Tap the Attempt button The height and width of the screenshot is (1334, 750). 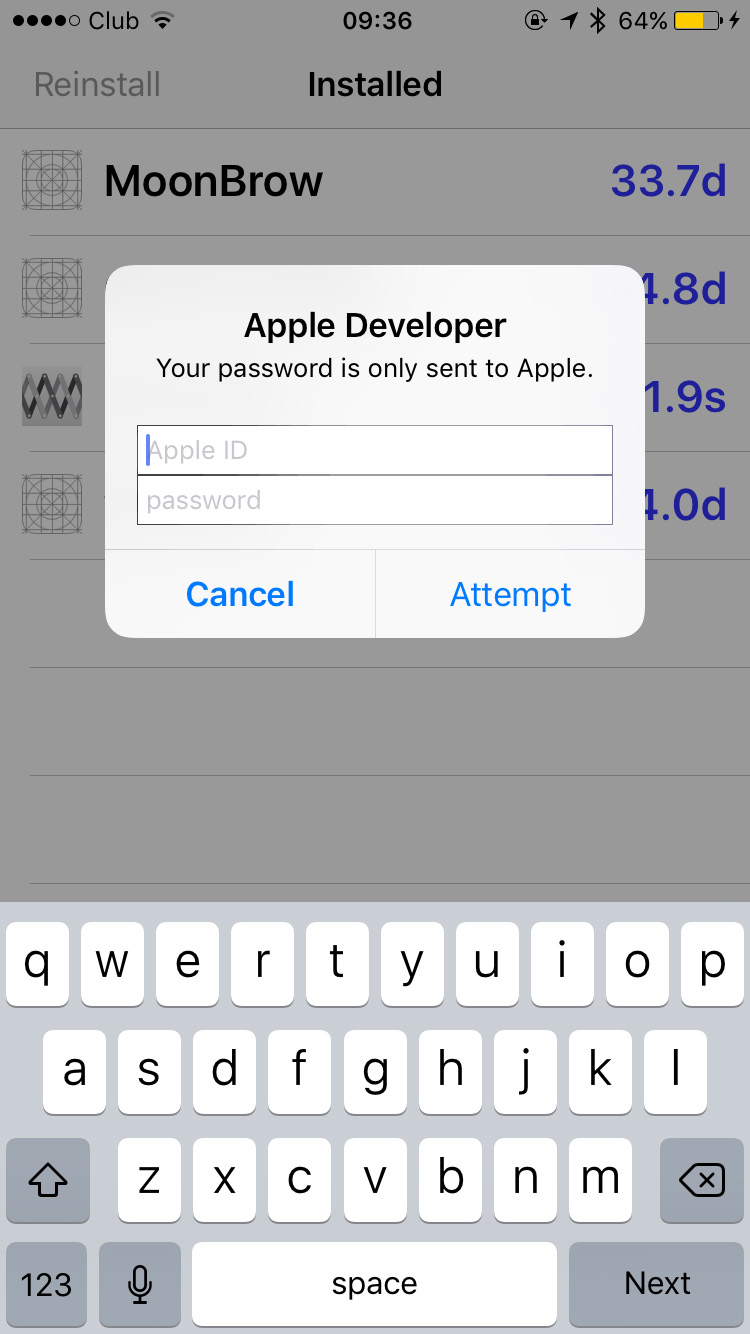coord(510,594)
